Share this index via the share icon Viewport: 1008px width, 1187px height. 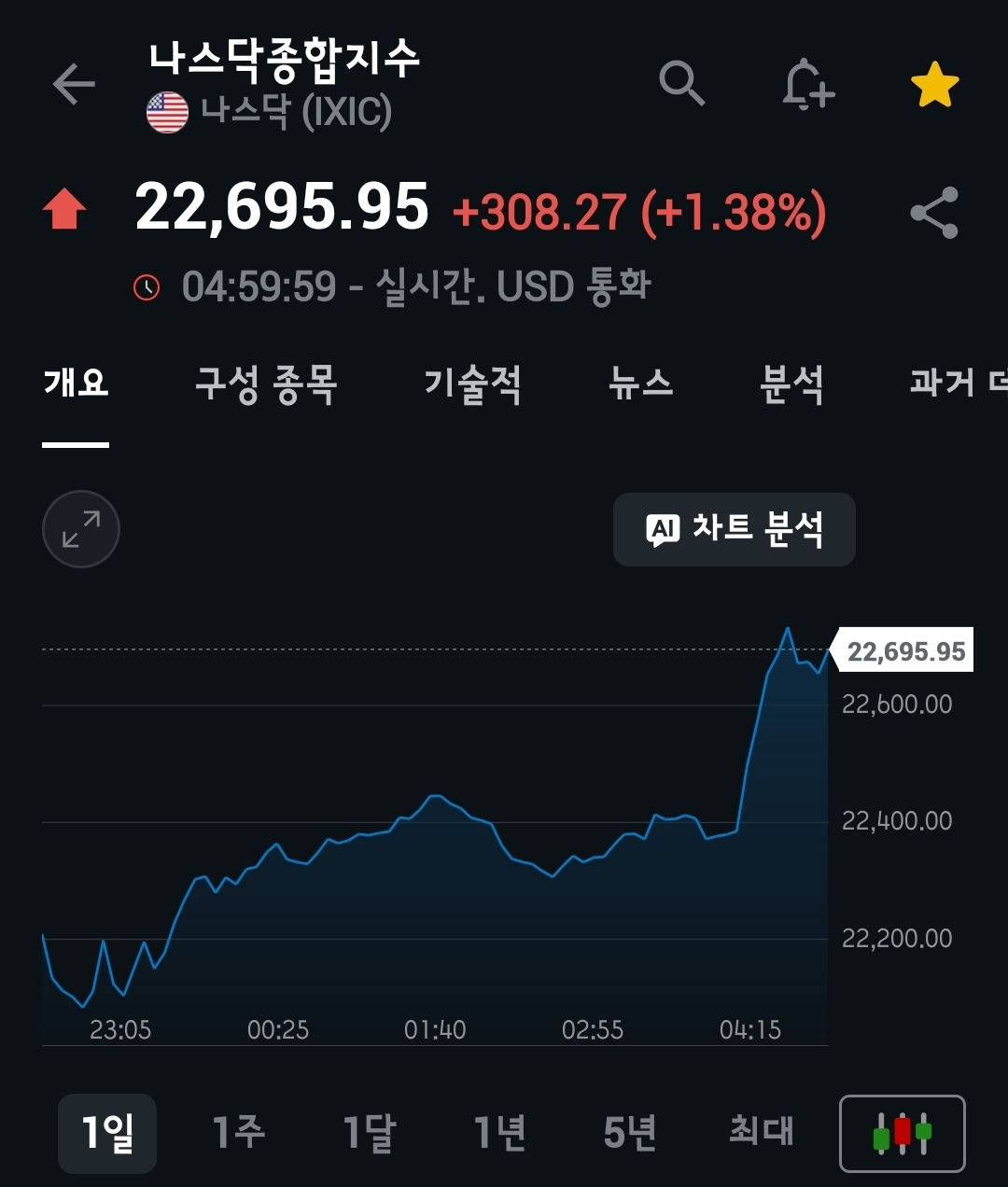point(934,213)
